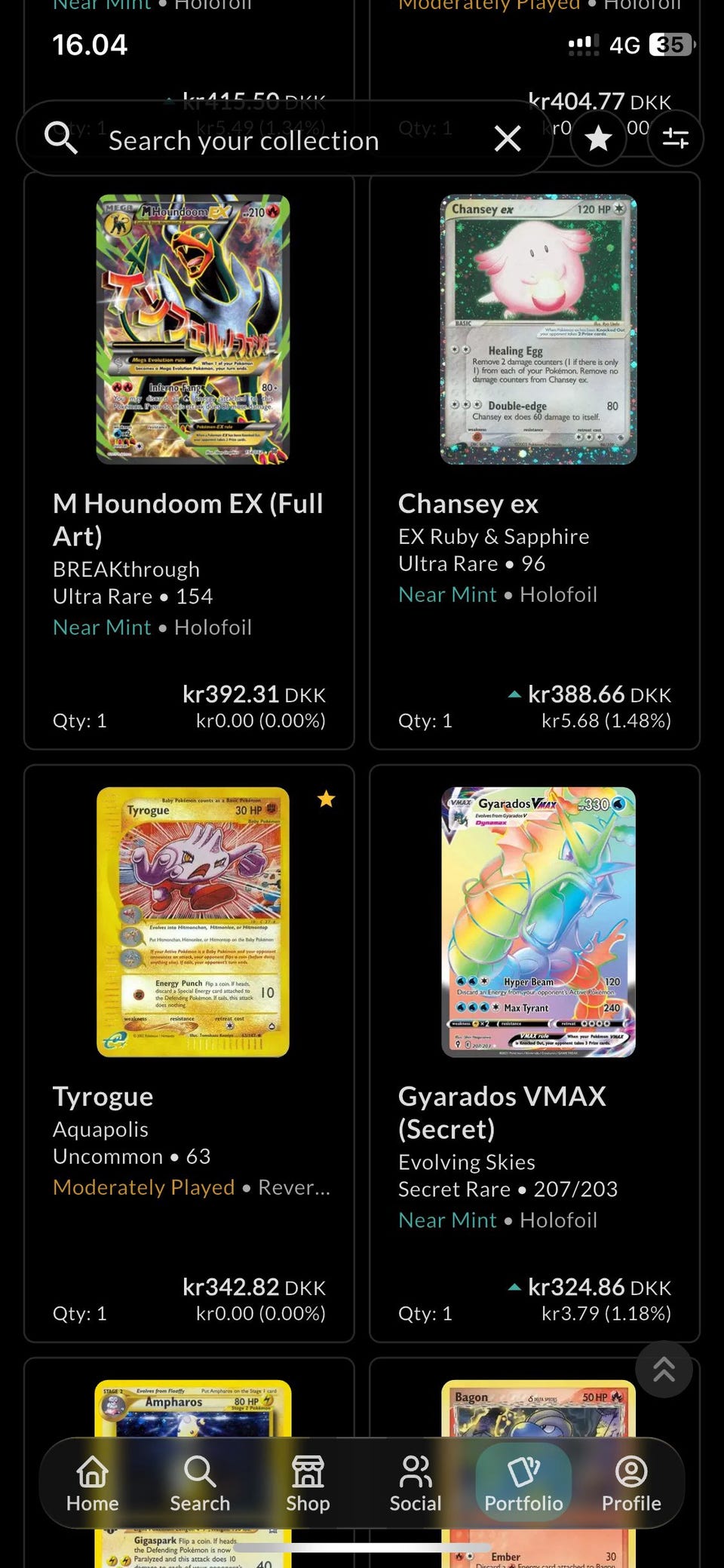Open the Tyrogue Aquapolis card
The width and height of the screenshot is (724, 1568).
point(189,1054)
